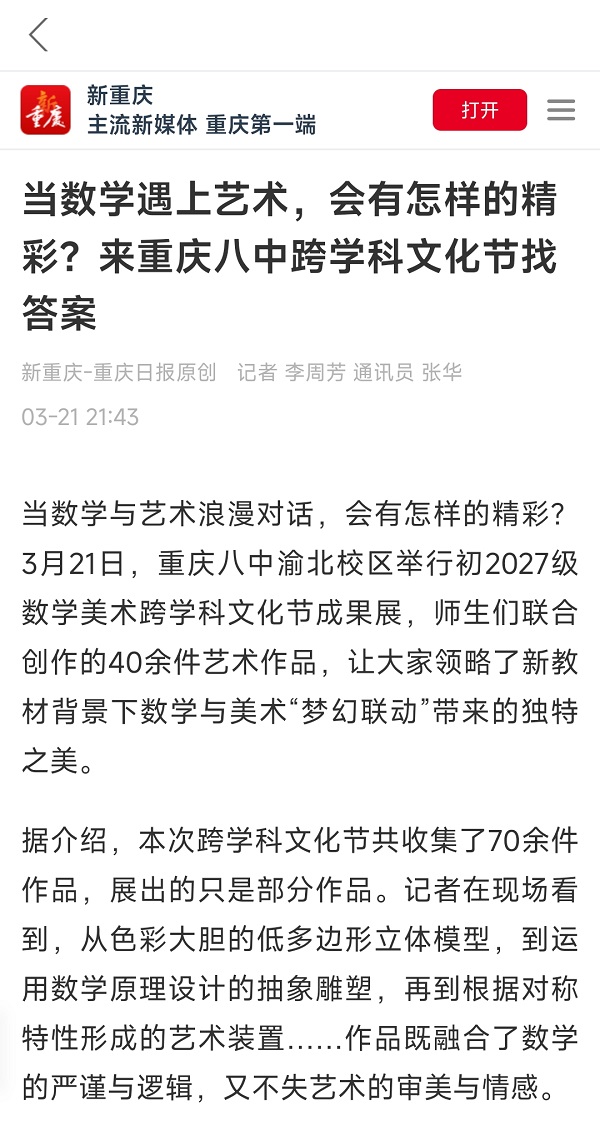Viewport: 600px width, 1125px height.
Task: Tap the red 打开 button
Action: [x=479, y=110]
